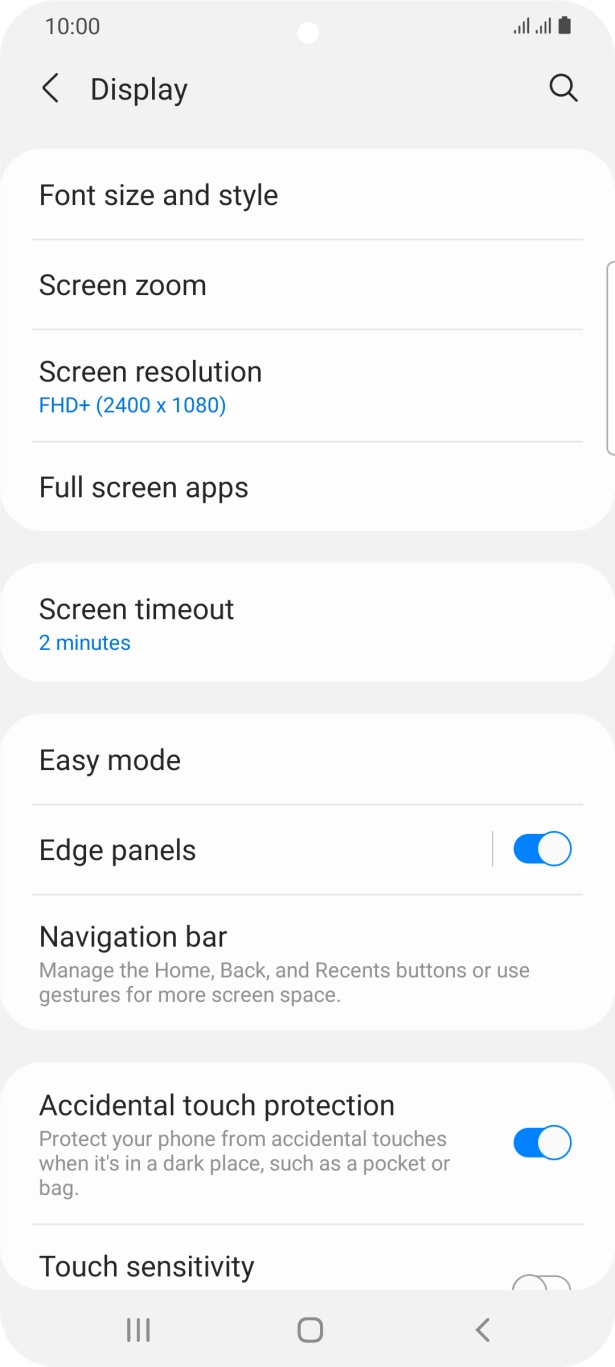The height and width of the screenshot is (1367, 615).
Task: Disable Accidental touch protection
Action: pyautogui.click(x=542, y=1142)
